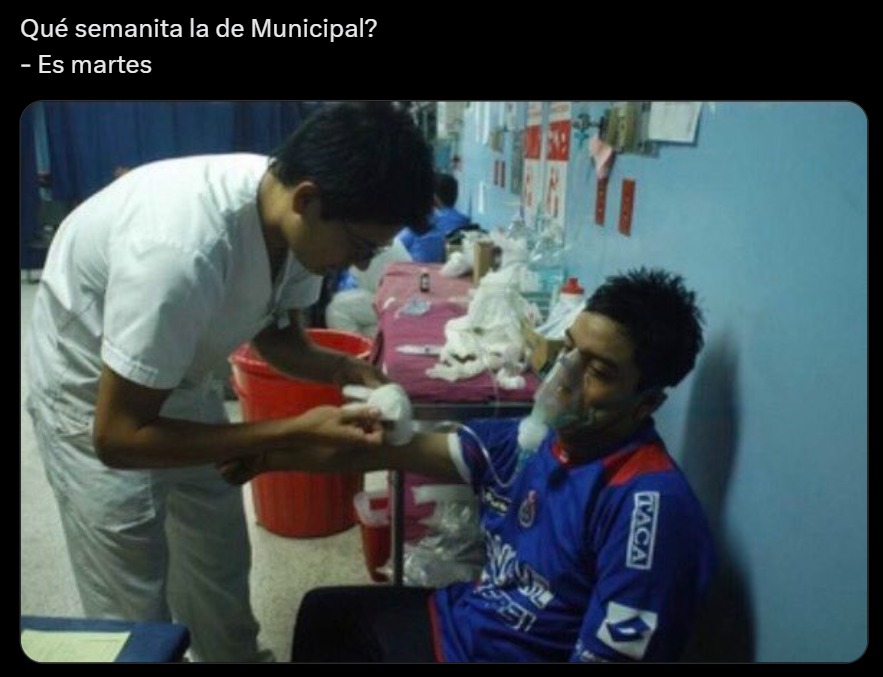
Task: Open the attached photo in the tweet
Action: click(443, 381)
